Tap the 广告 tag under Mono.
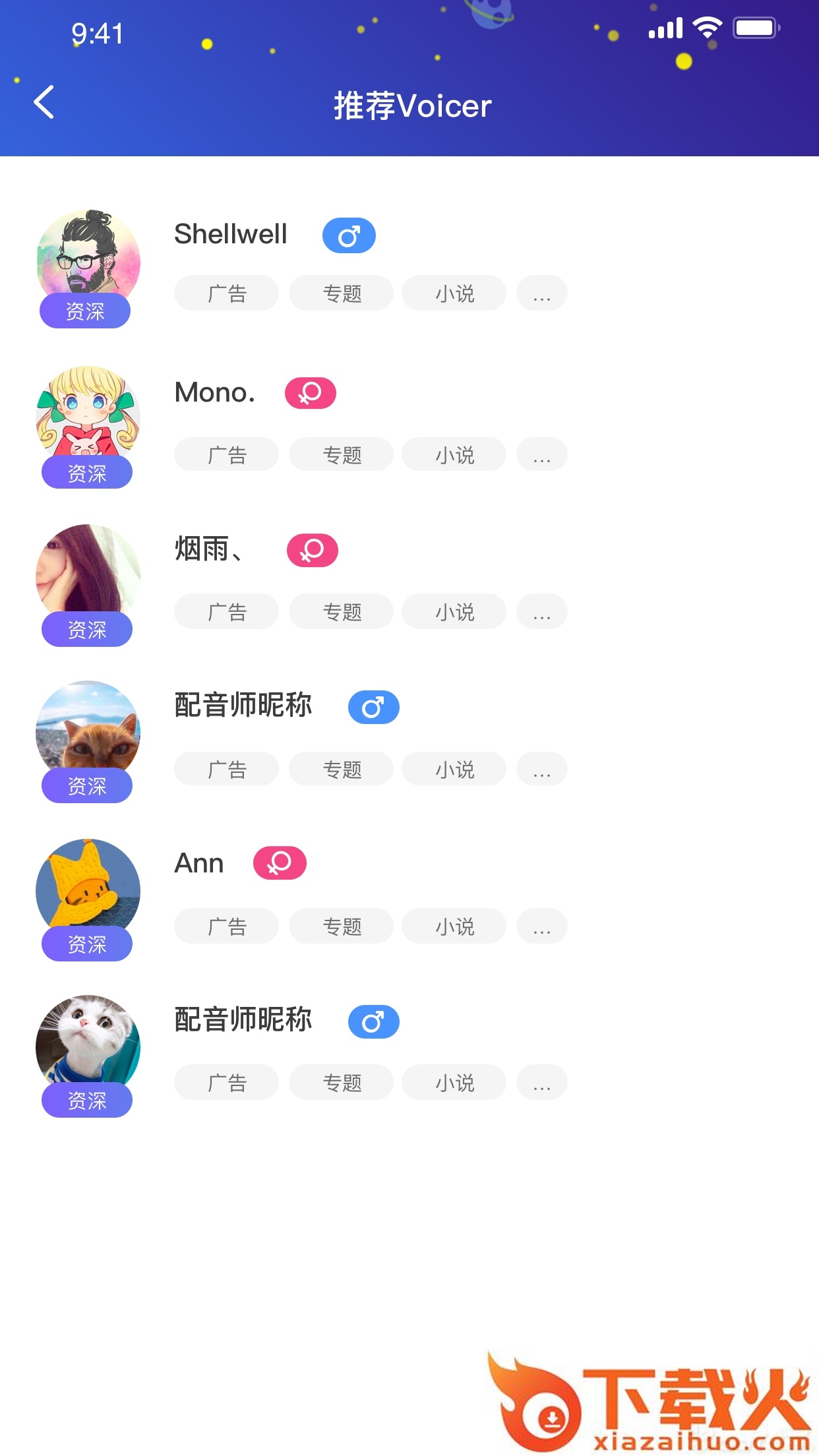 (226, 455)
